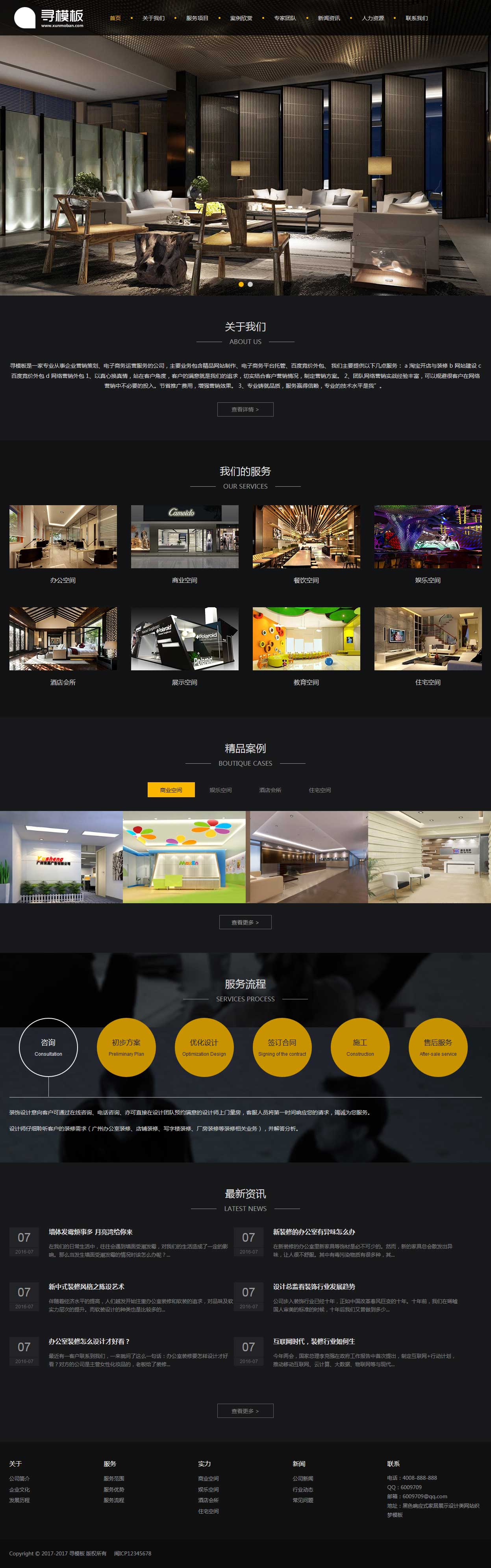The height and width of the screenshot is (1568, 491).
Task: Select the 售后服务 process circle
Action: (438, 1047)
